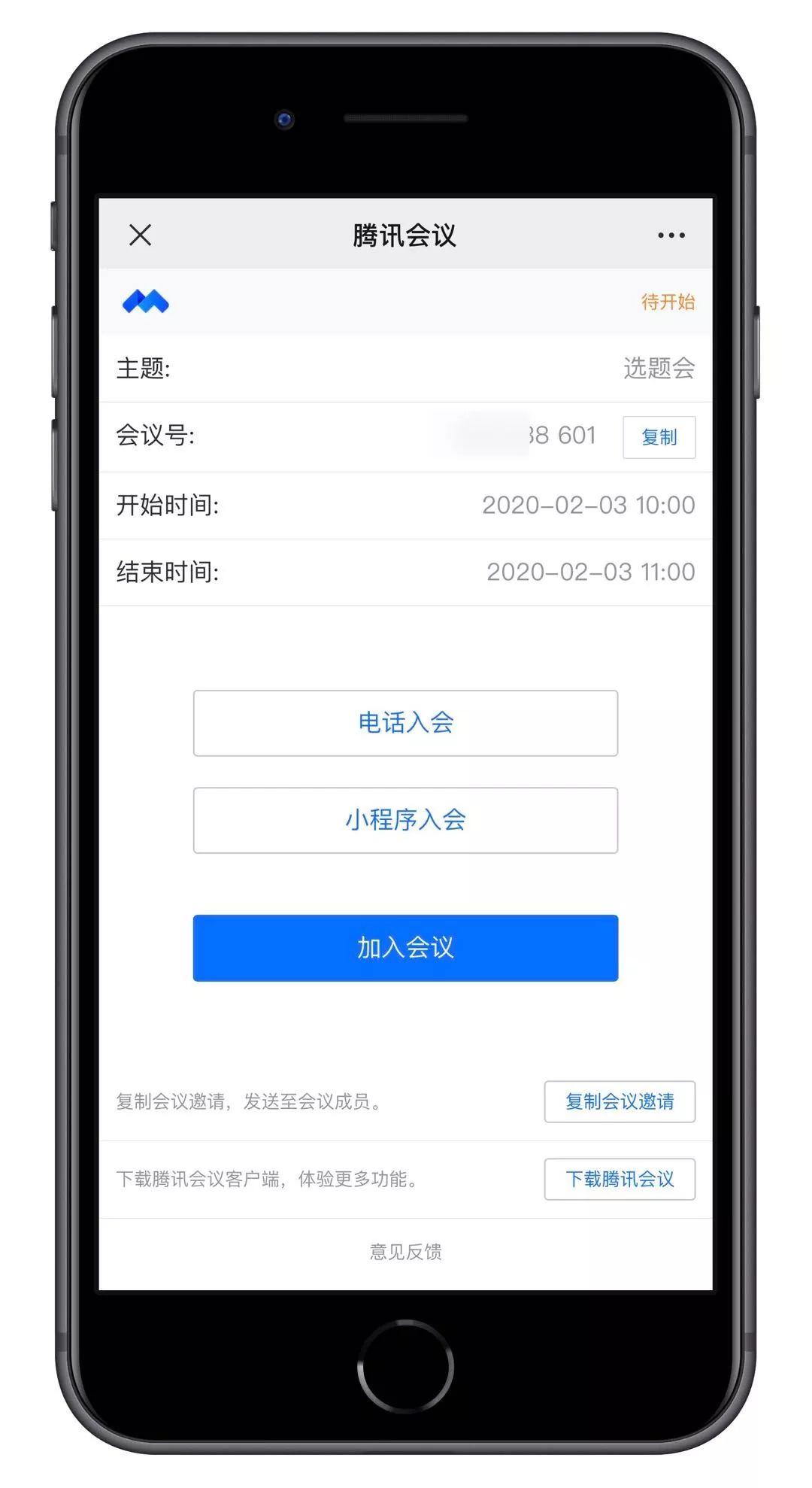
Task: Close the Tencent Meeting page
Action: pyautogui.click(x=141, y=235)
